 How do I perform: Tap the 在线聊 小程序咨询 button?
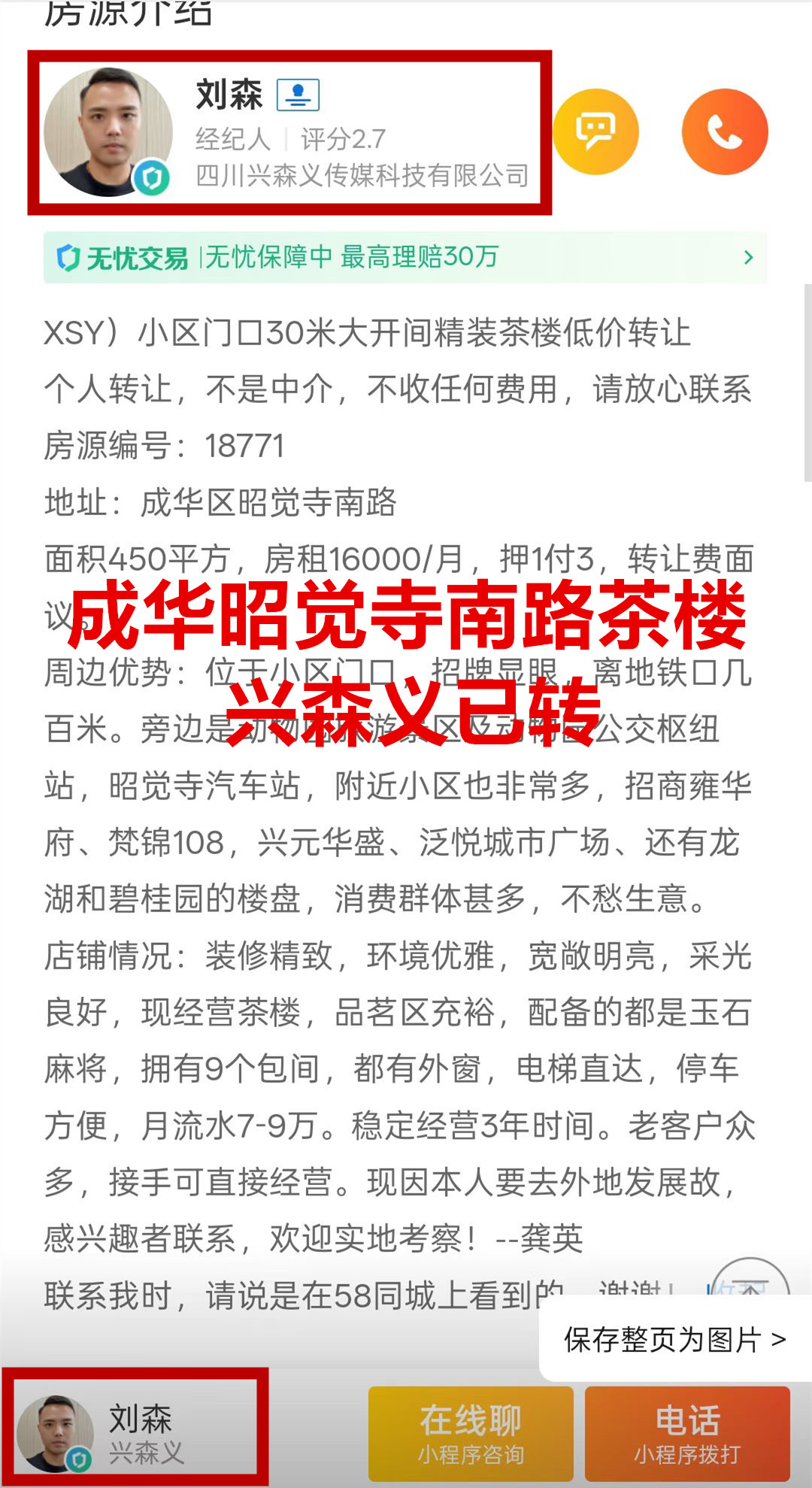point(471,1434)
